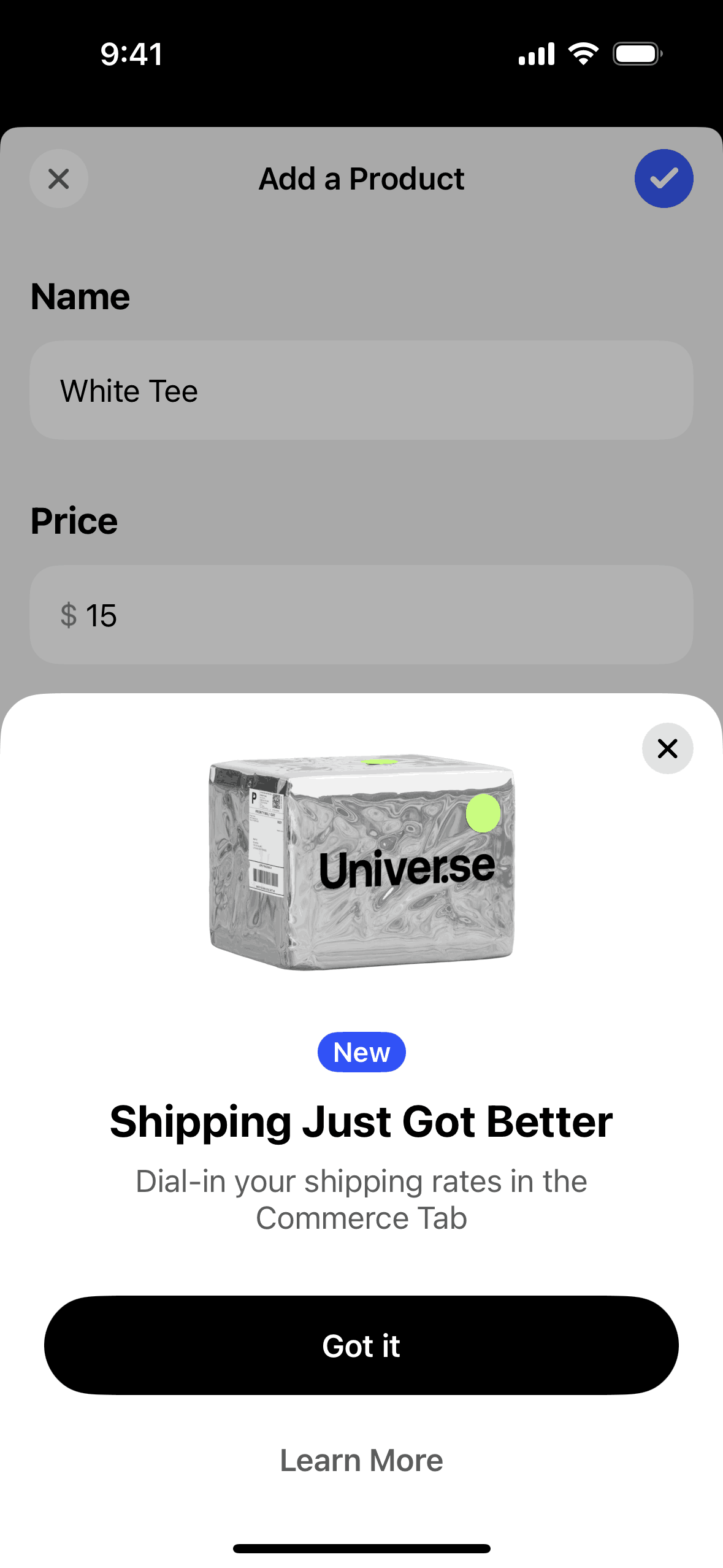Viewport: 723px width, 1568px height.
Task: Confirm product with the blue checkmark
Action: [x=664, y=179]
